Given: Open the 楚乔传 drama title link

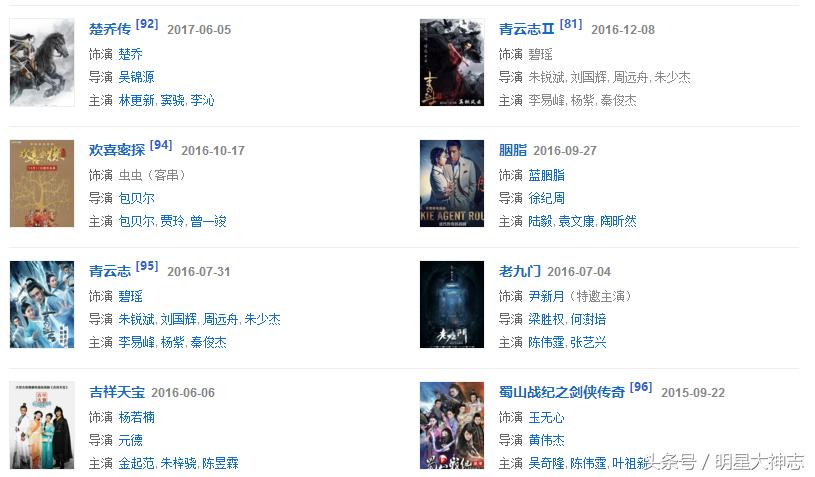Looking at the screenshot, I should point(110,29).
